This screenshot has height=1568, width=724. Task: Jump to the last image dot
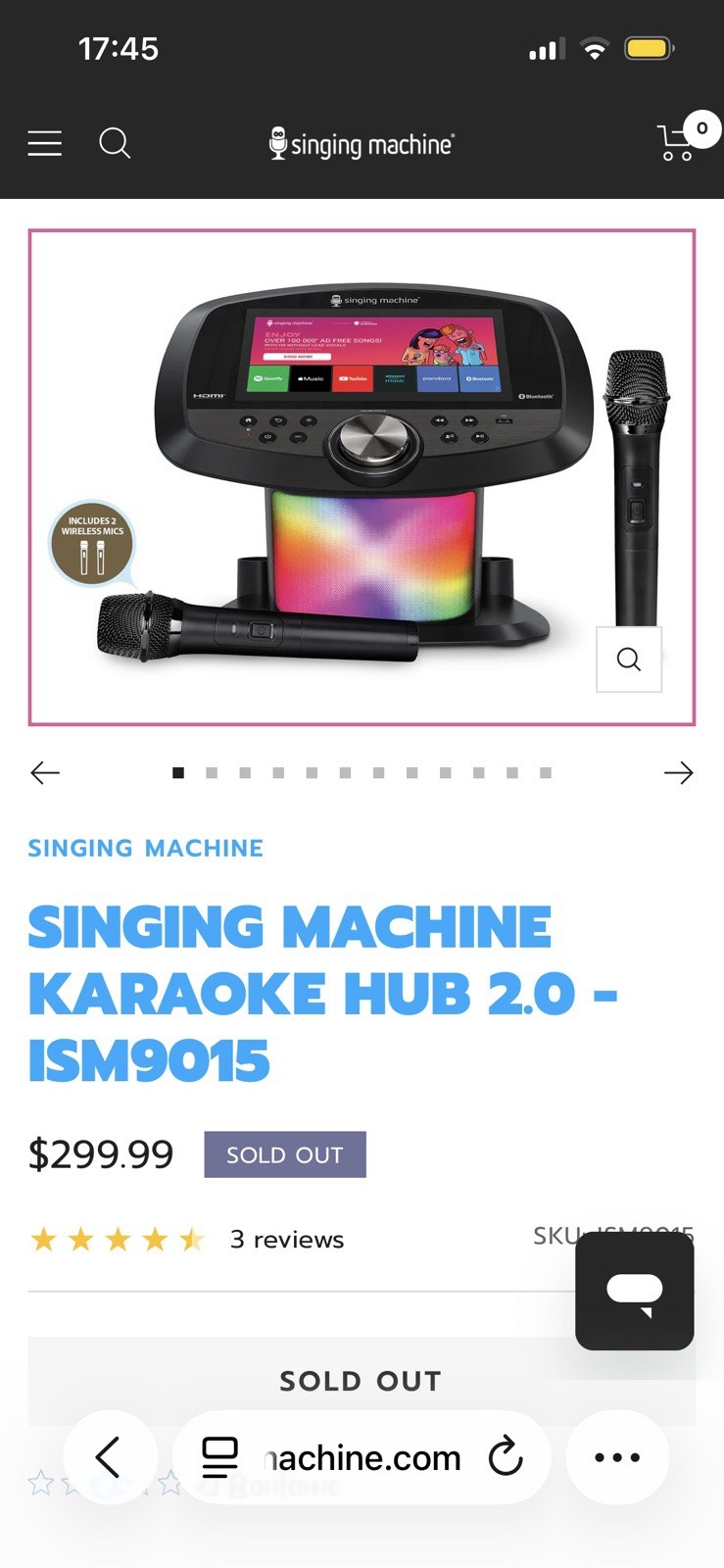546,773
